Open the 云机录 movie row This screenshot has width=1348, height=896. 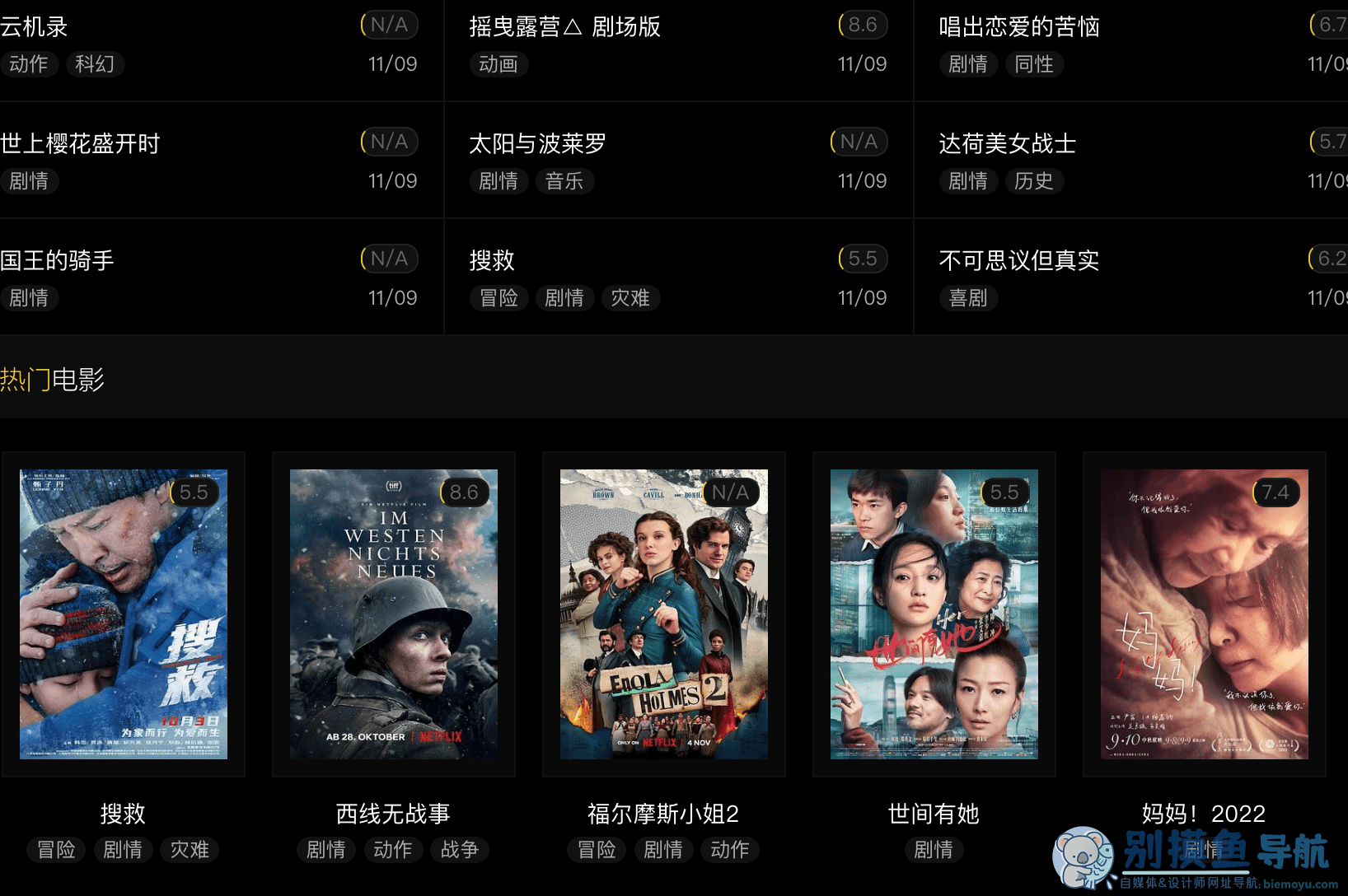click(35, 27)
